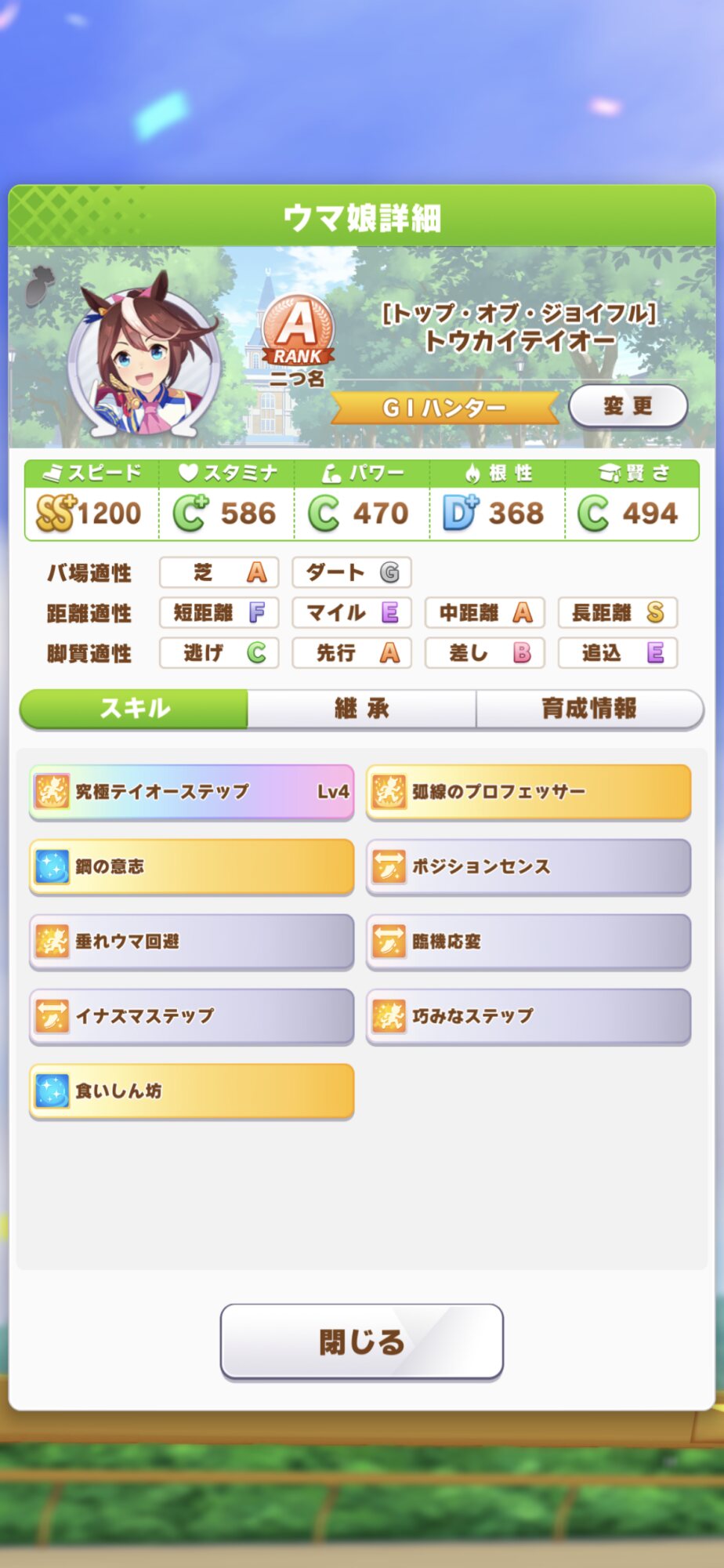Select the スキル tab
Image resolution: width=724 pixels, height=1568 pixels.
[134, 709]
